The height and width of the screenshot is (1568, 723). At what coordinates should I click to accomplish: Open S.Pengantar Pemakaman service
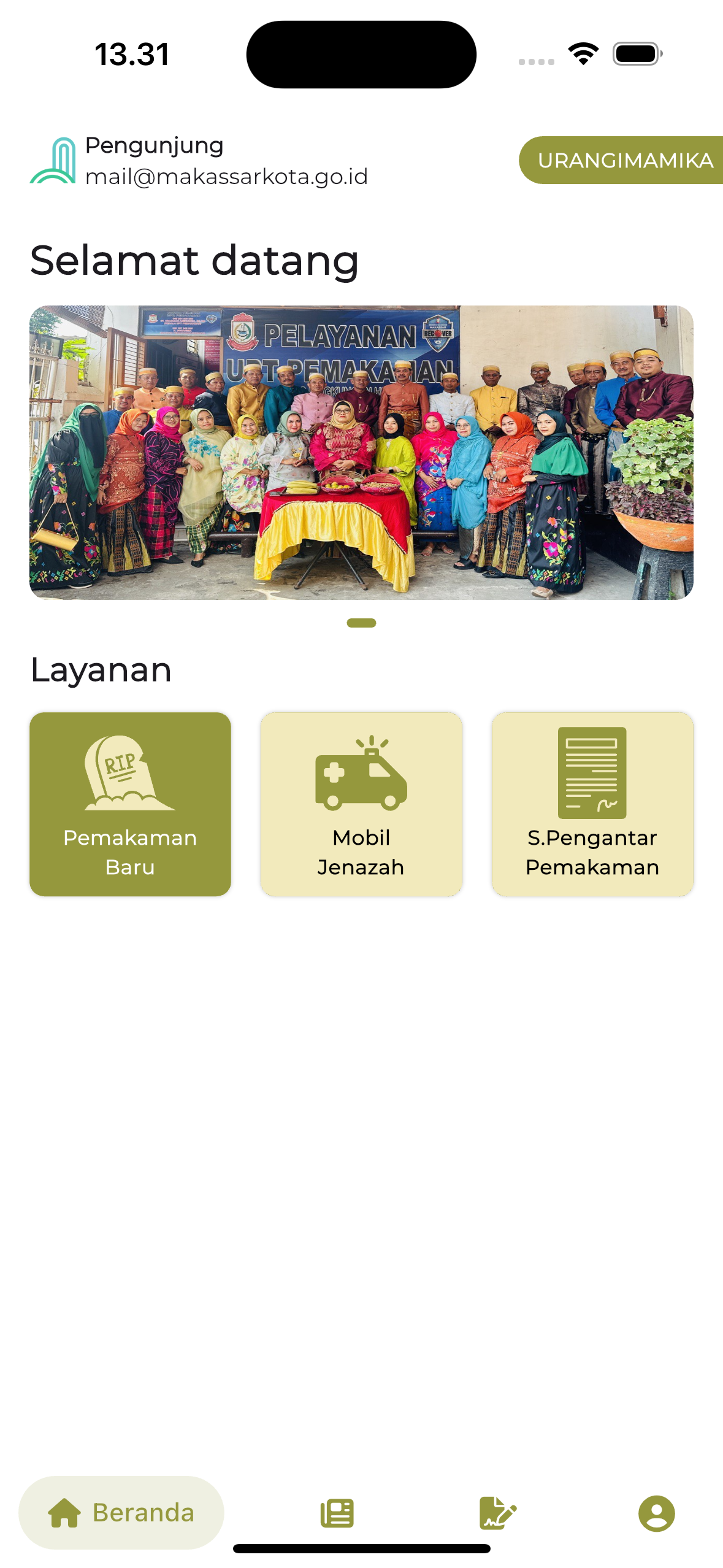(592, 804)
